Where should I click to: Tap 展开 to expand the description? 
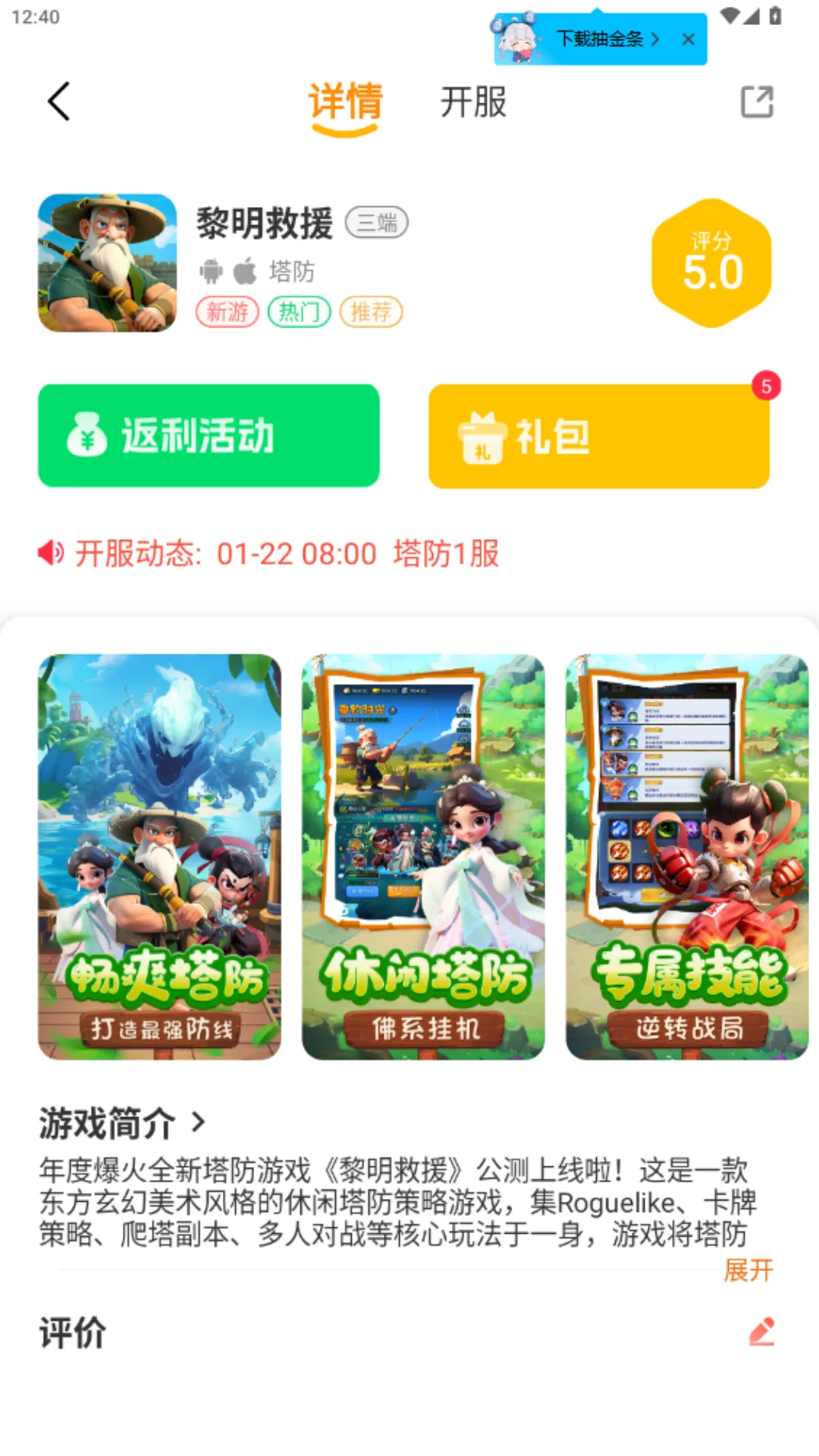tap(747, 1271)
